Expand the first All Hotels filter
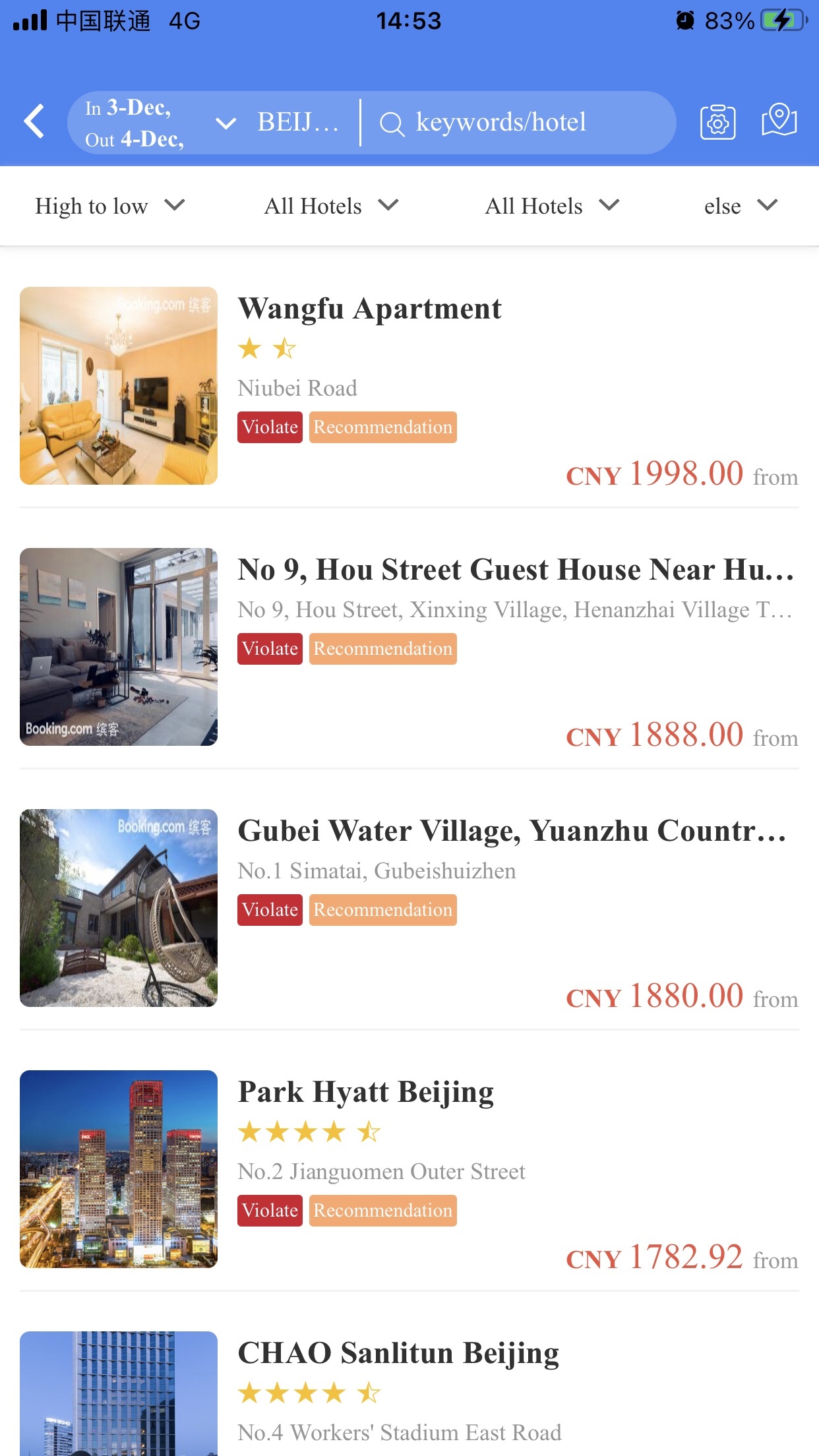 click(331, 206)
